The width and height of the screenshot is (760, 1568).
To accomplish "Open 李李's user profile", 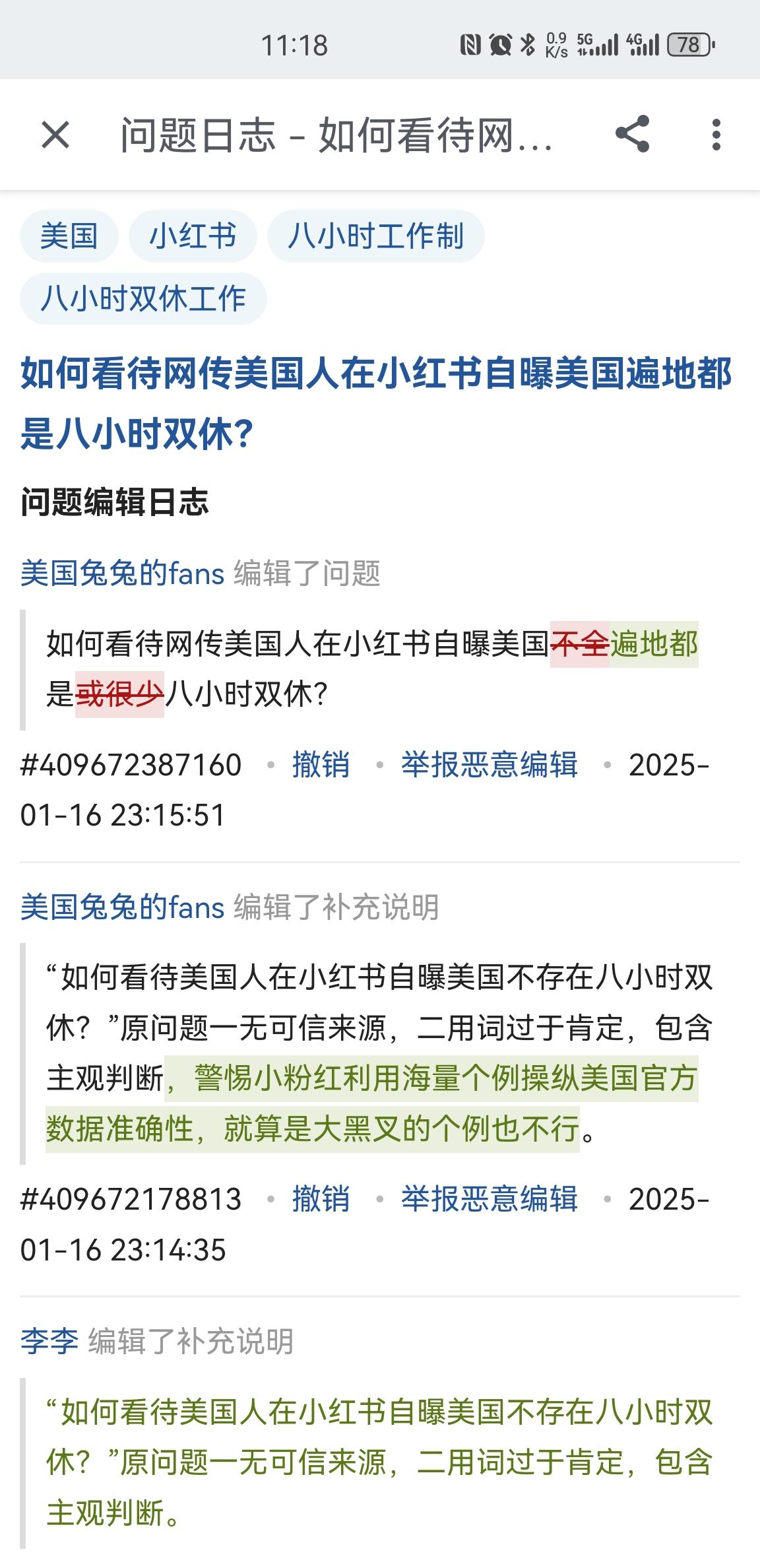I will (x=49, y=1342).
